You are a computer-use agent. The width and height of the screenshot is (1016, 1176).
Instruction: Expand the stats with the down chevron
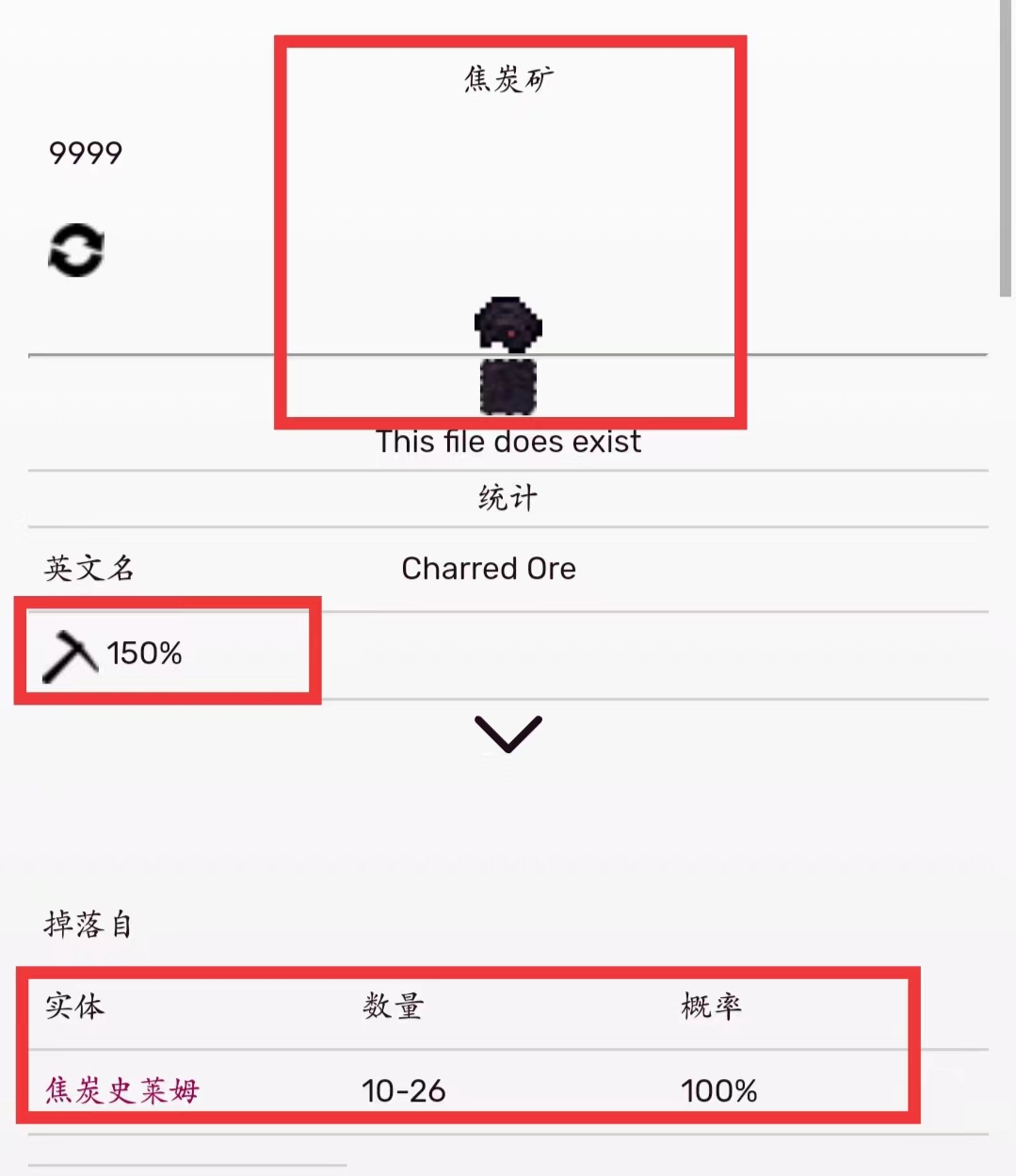(x=508, y=734)
